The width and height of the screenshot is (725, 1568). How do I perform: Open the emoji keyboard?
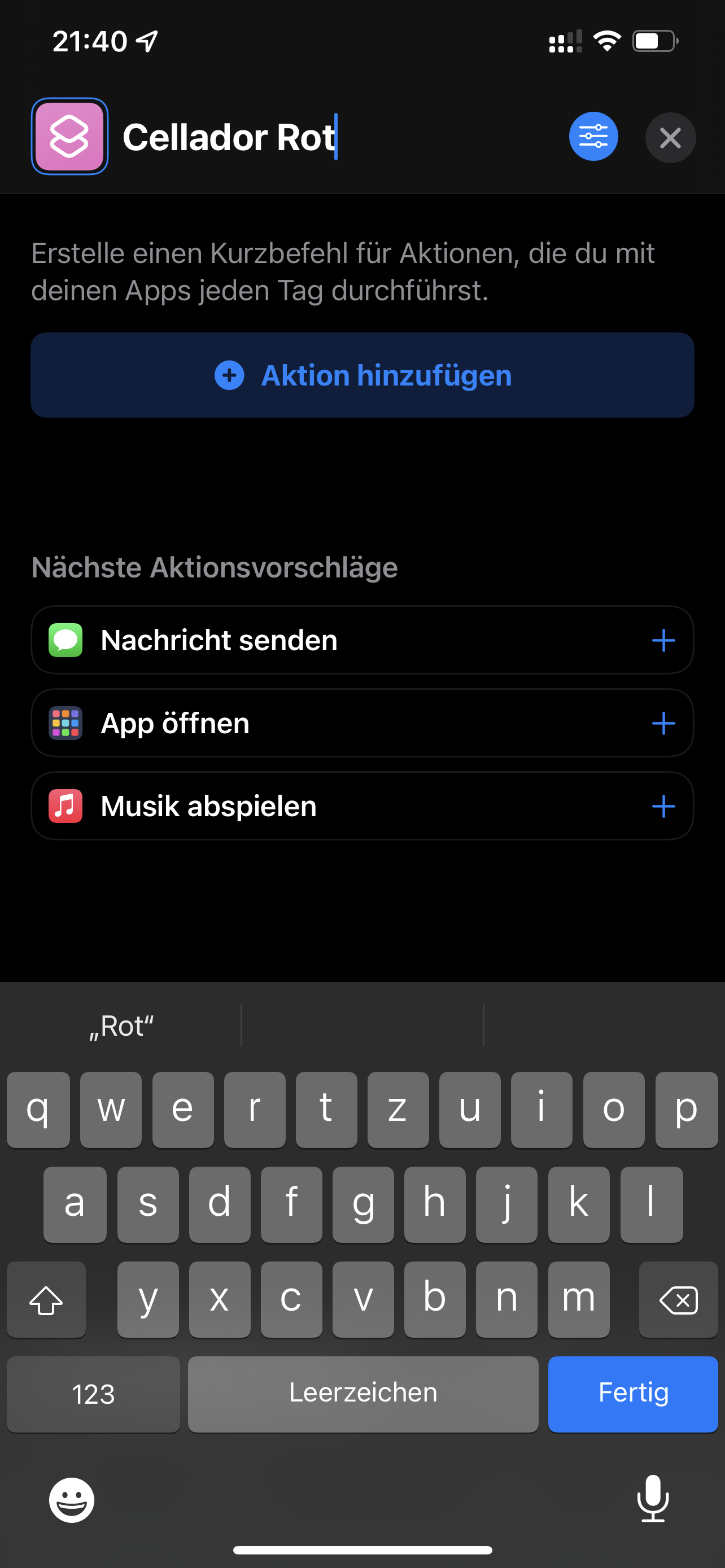(x=72, y=1500)
